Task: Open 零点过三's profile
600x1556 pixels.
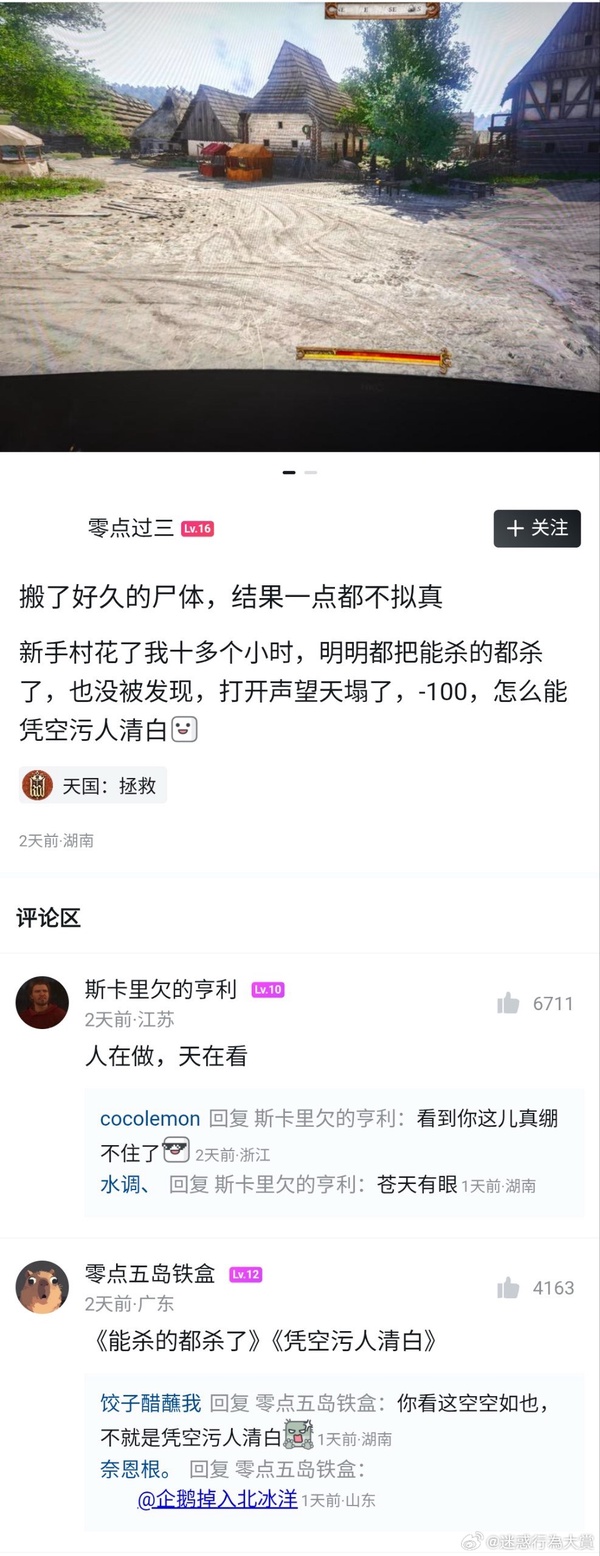Action: [131, 528]
